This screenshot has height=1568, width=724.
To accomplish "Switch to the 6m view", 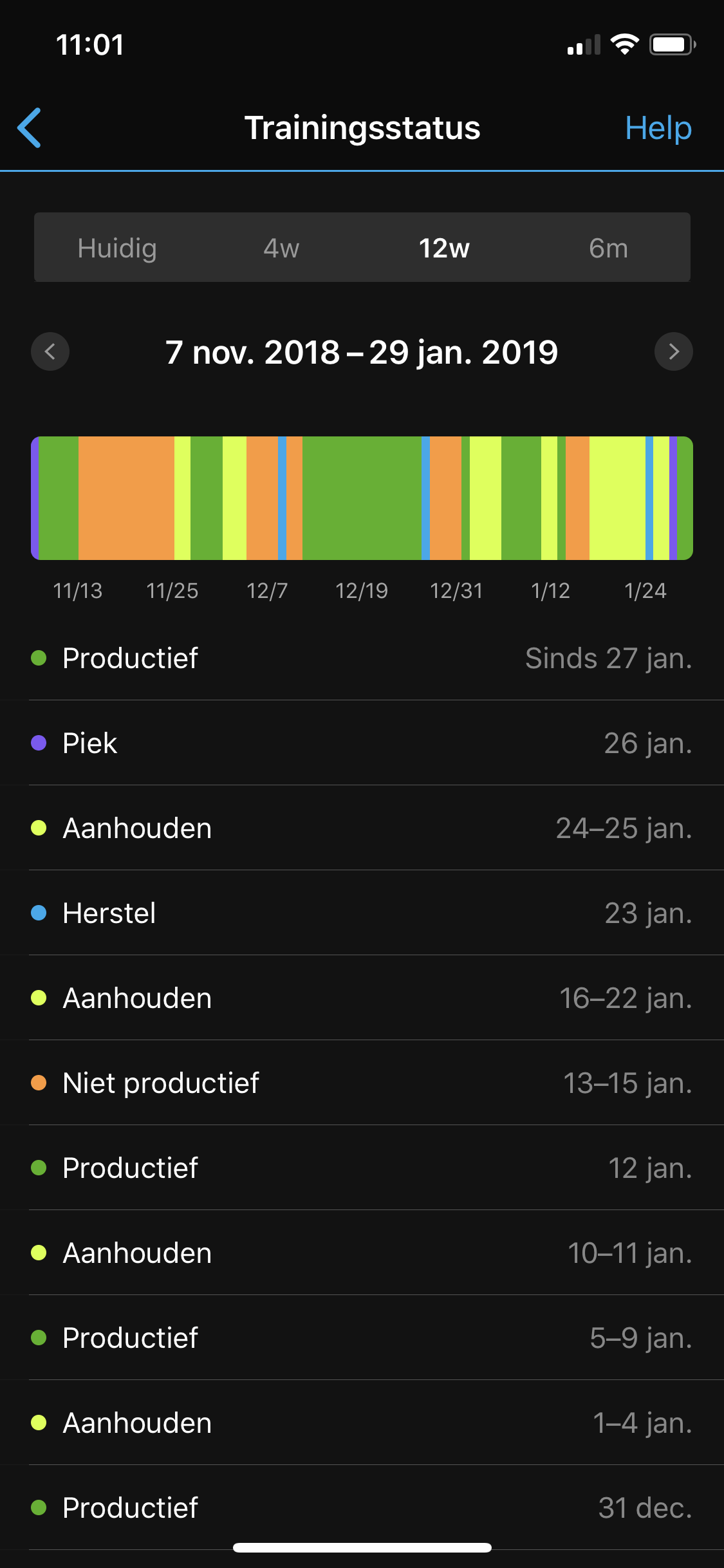I will [x=608, y=248].
